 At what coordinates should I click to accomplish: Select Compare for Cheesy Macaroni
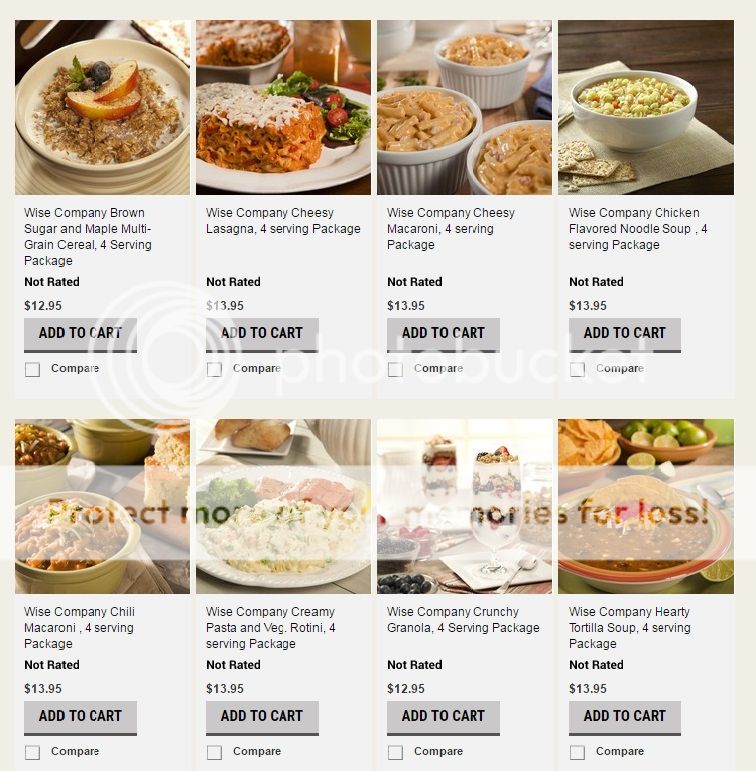pyautogui.click(x=396, y=370)
